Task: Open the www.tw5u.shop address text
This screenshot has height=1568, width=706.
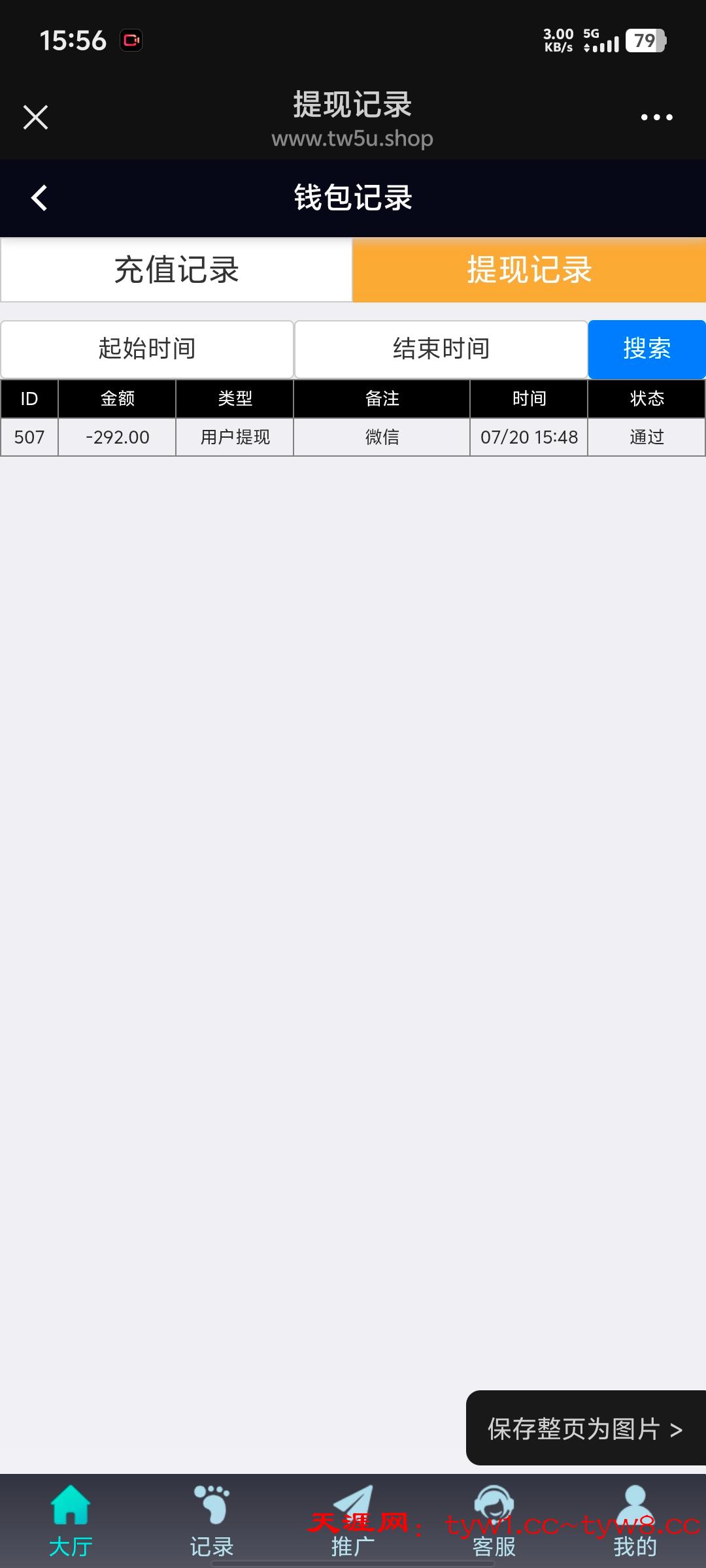Action: click(x=352, y=139)
